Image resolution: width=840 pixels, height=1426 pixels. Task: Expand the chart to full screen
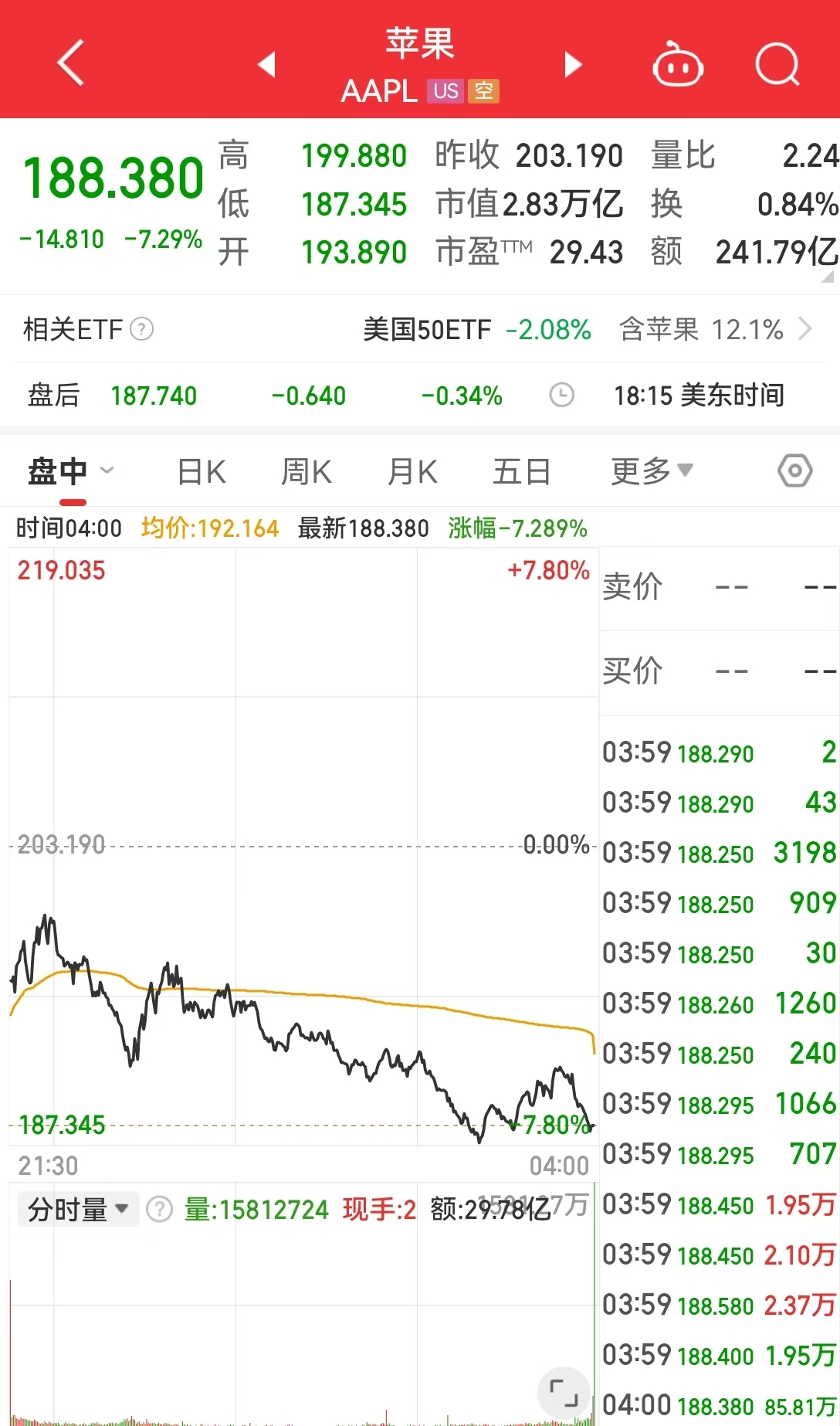point(564,1392)
